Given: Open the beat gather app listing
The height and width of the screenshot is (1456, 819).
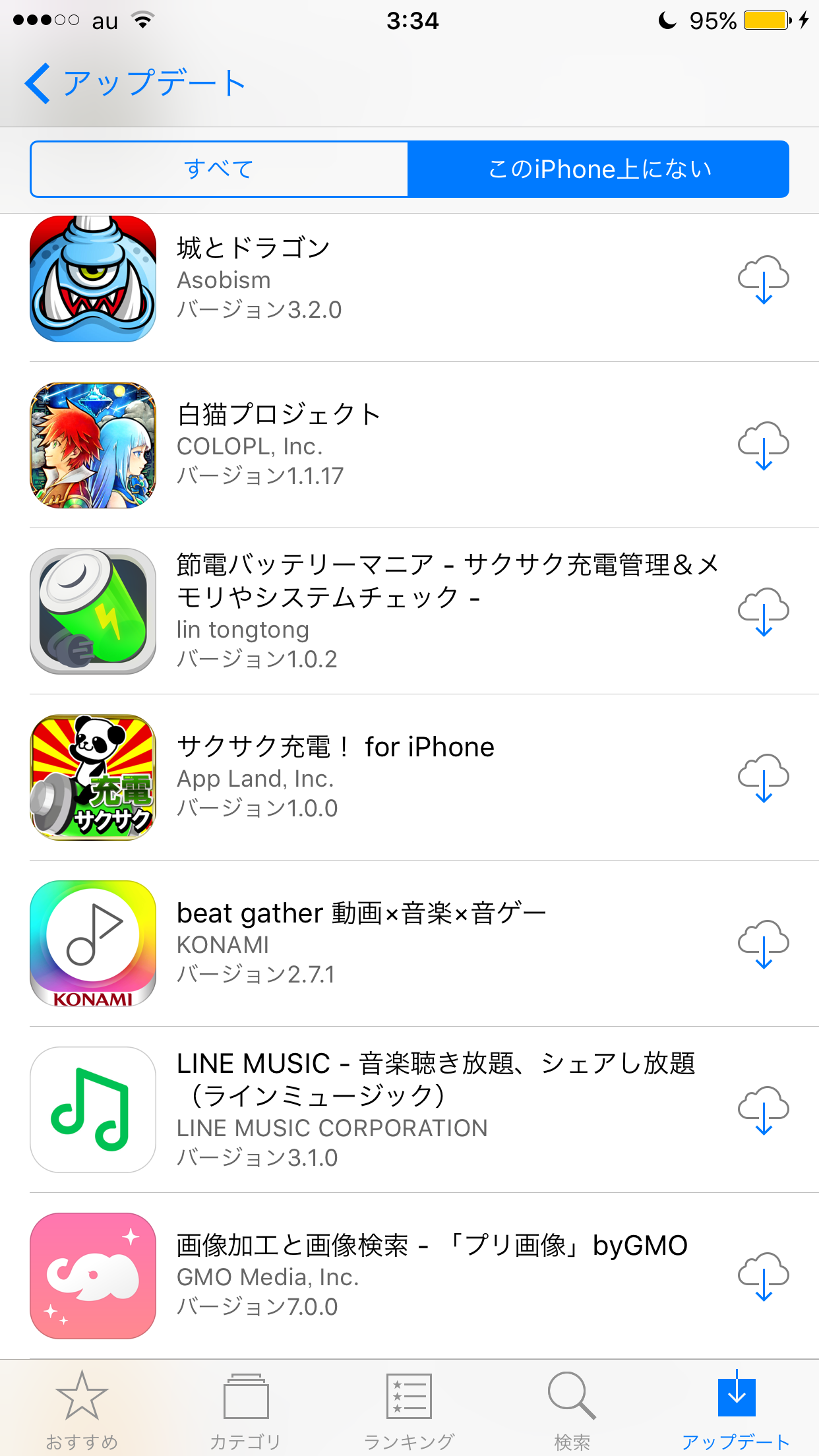Looking at the screenshot, I should coord(361,914).
